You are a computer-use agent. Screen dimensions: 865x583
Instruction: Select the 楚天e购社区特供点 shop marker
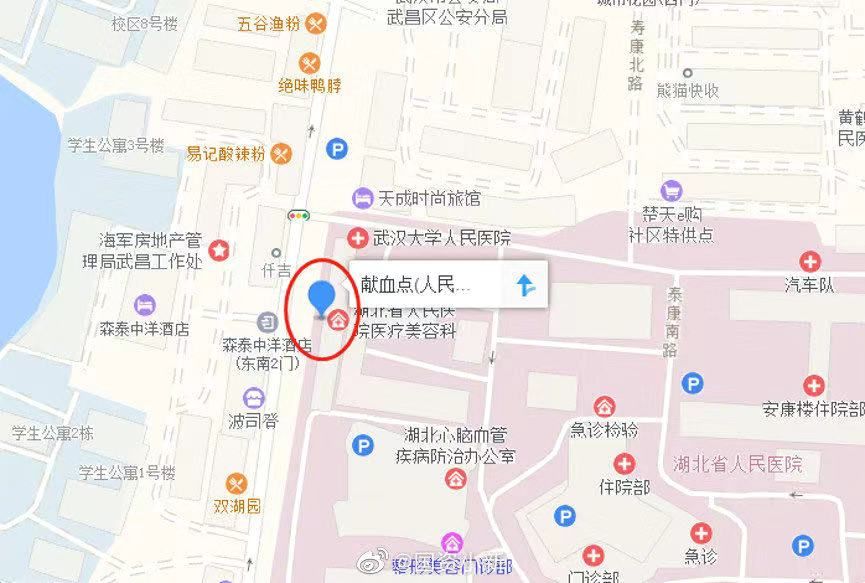click(x=671, y=190)
